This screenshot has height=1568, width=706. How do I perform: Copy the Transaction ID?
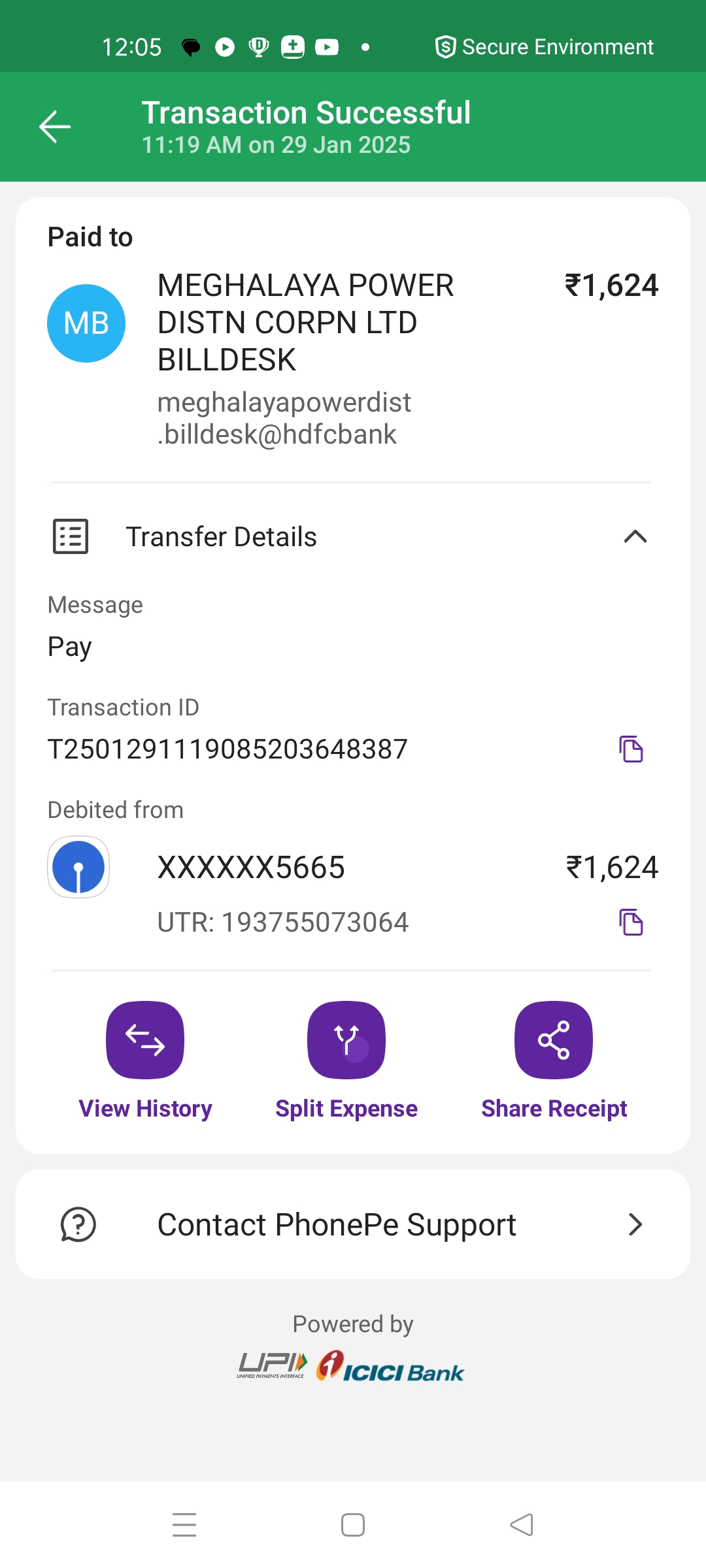631,749
